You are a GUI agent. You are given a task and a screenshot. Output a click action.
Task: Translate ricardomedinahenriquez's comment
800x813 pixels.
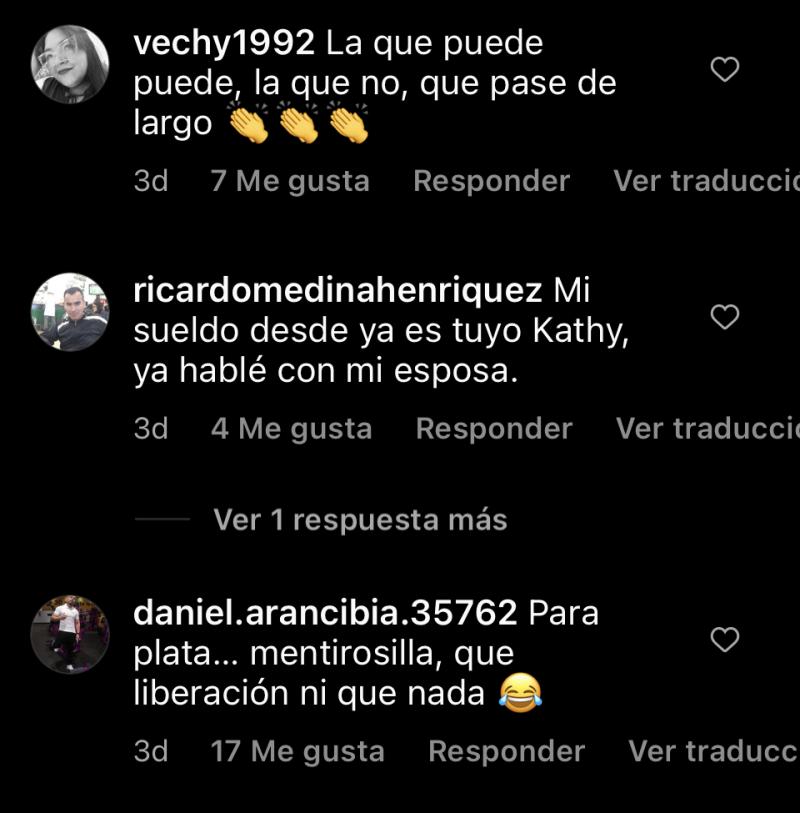(707, 429)
